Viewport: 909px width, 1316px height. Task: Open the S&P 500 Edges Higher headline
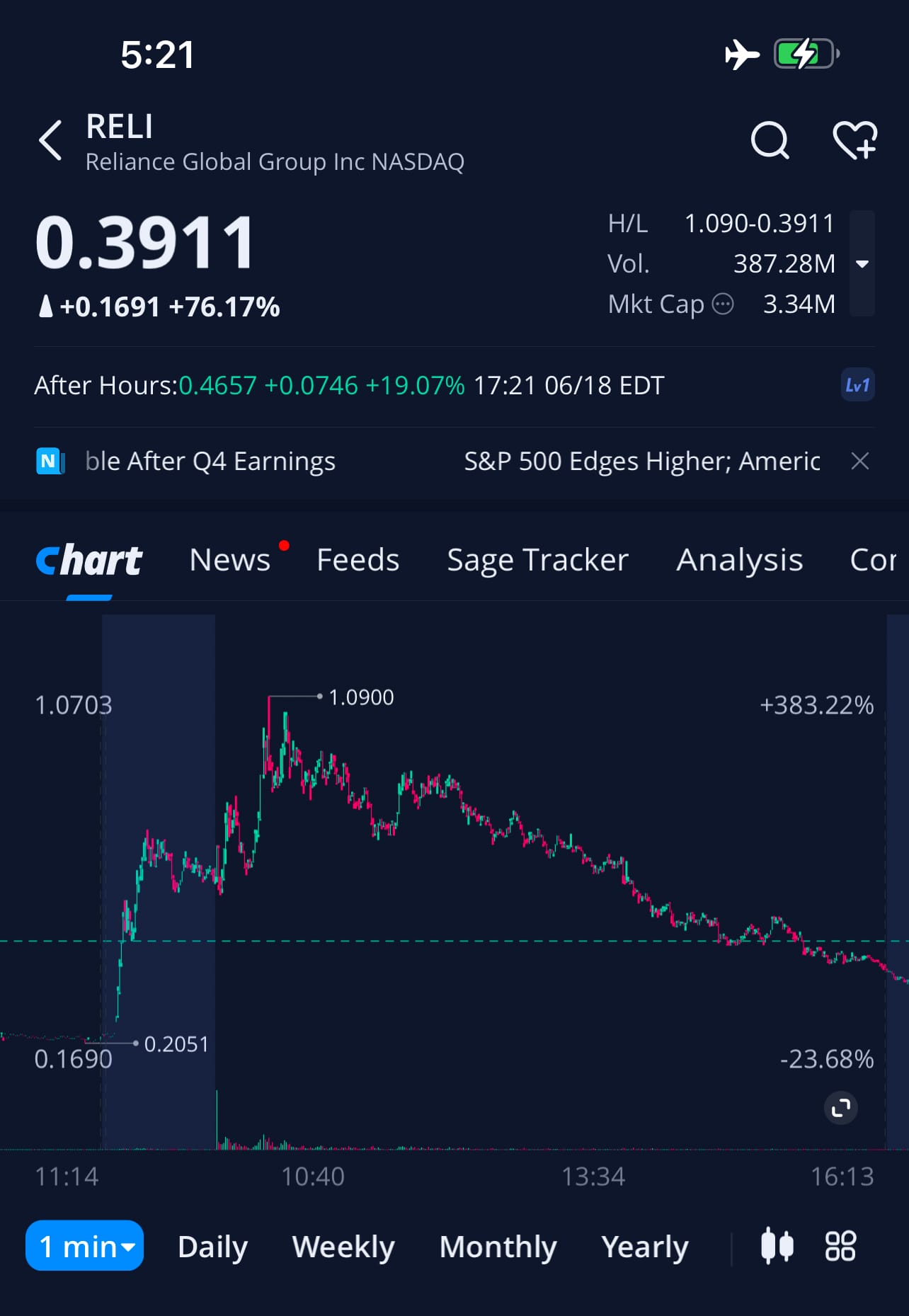click(x=641, y=462)
